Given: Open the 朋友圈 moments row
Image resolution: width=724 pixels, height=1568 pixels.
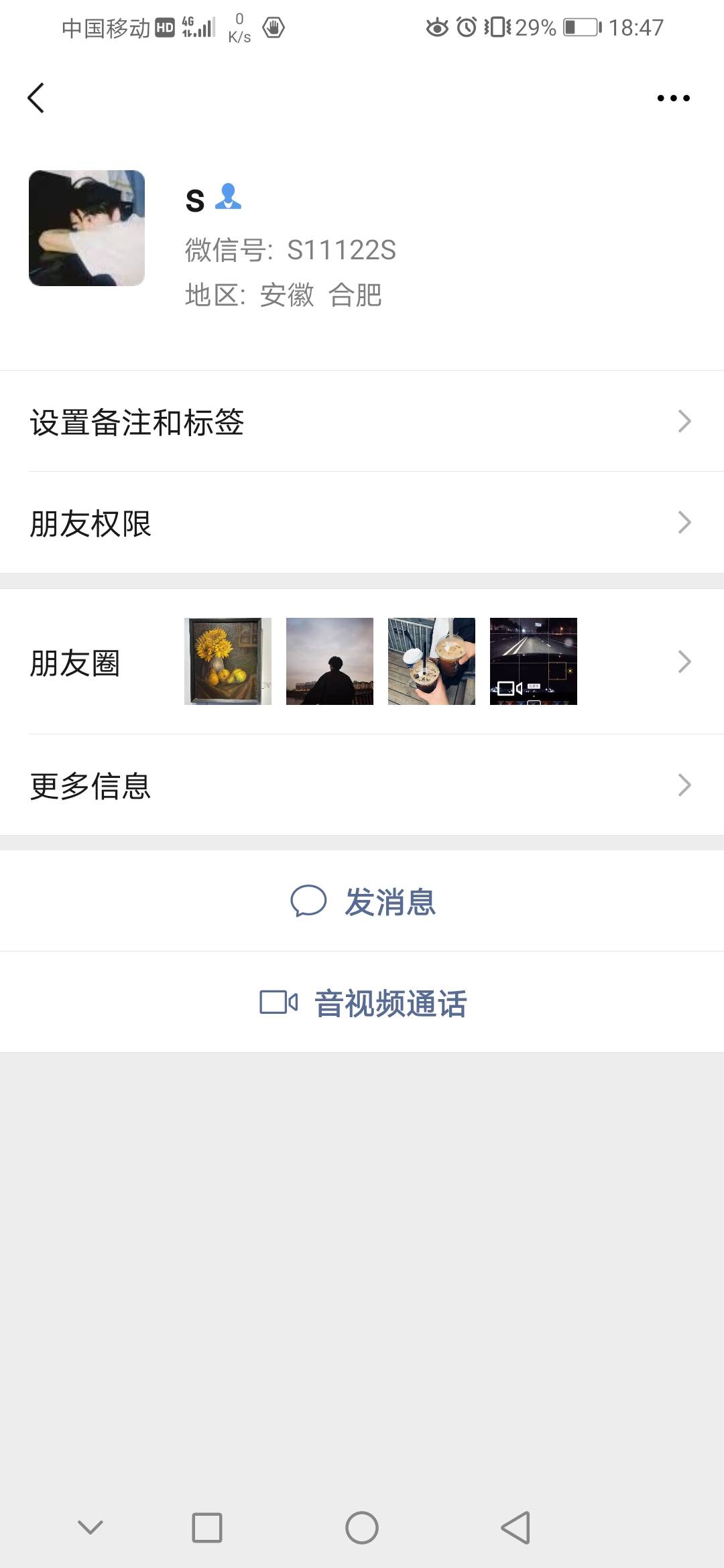Looking at the screenshot, I should (x=362, y=662).
